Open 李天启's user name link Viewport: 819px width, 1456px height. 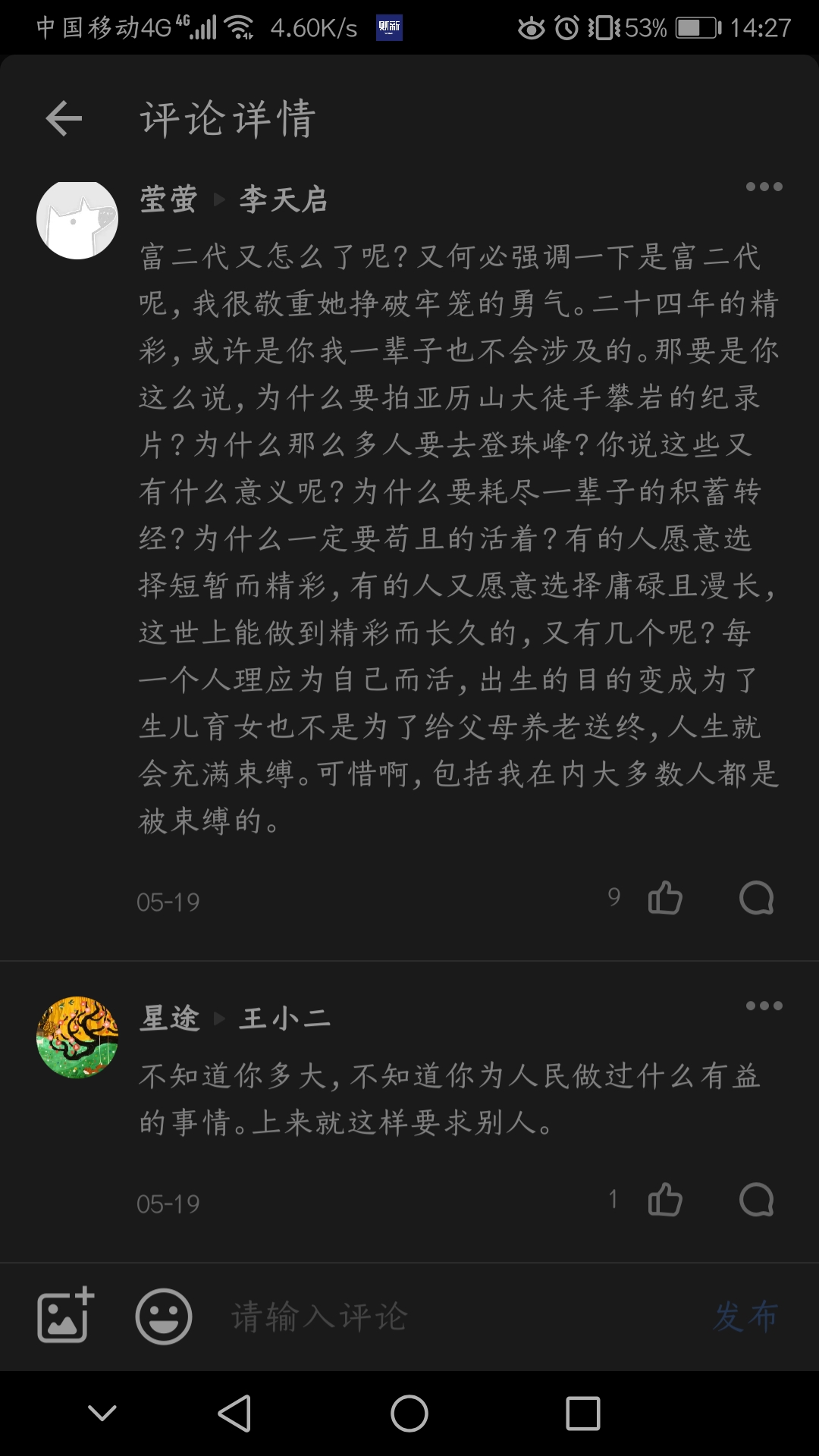click(x=283, y=199)
